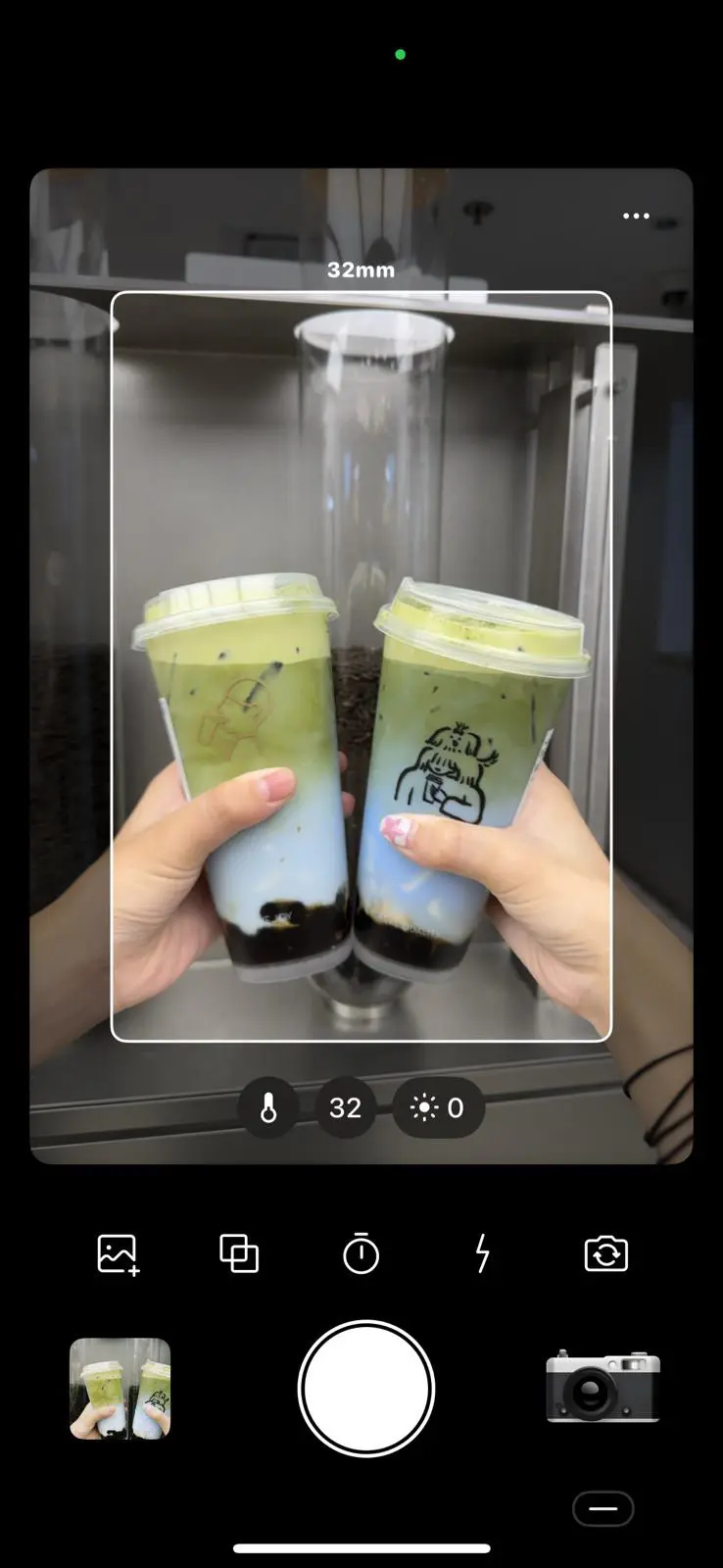Change the 32 focal length setting
The height and width of the screenshot is (1568, 723).
345,1108
